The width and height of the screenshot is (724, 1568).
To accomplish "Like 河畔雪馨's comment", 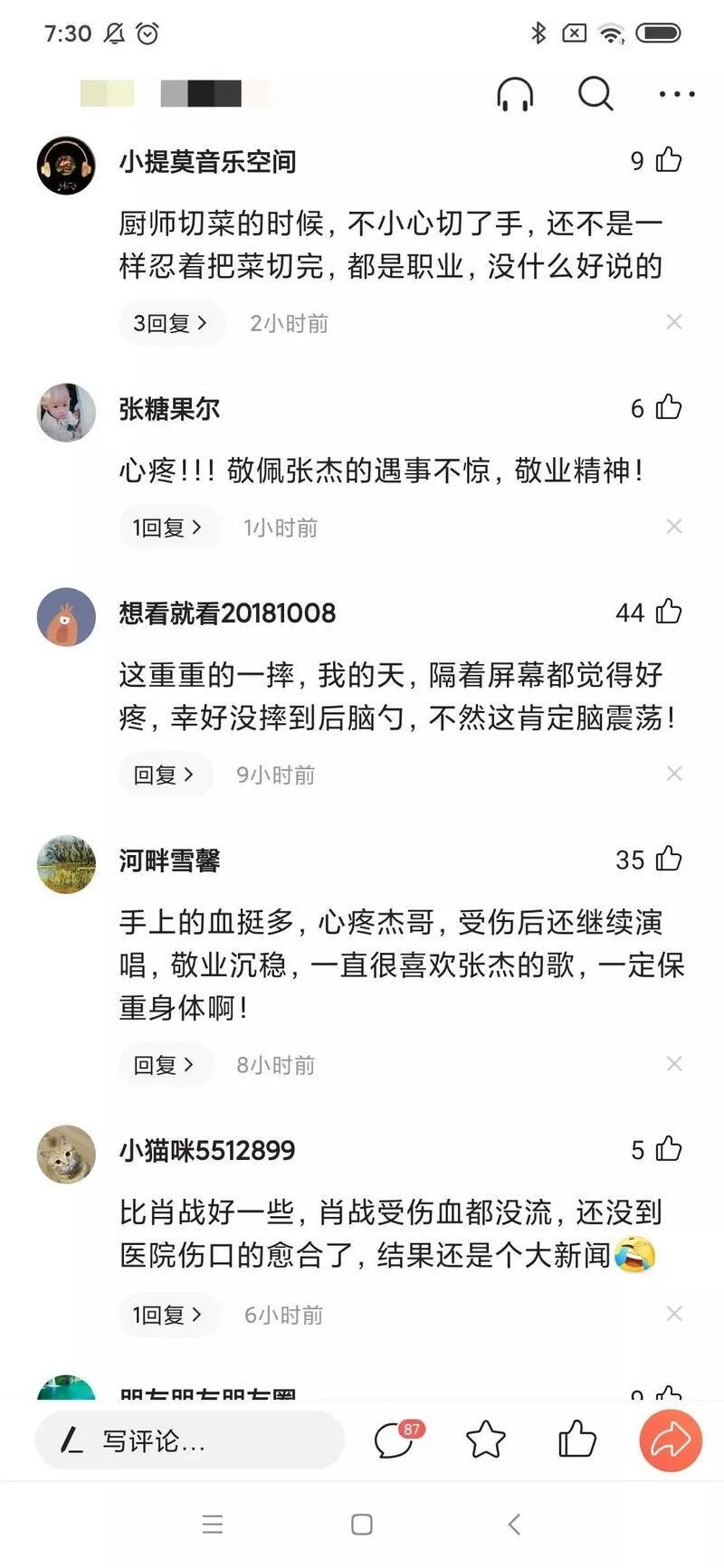I will (x=669, y=859).
